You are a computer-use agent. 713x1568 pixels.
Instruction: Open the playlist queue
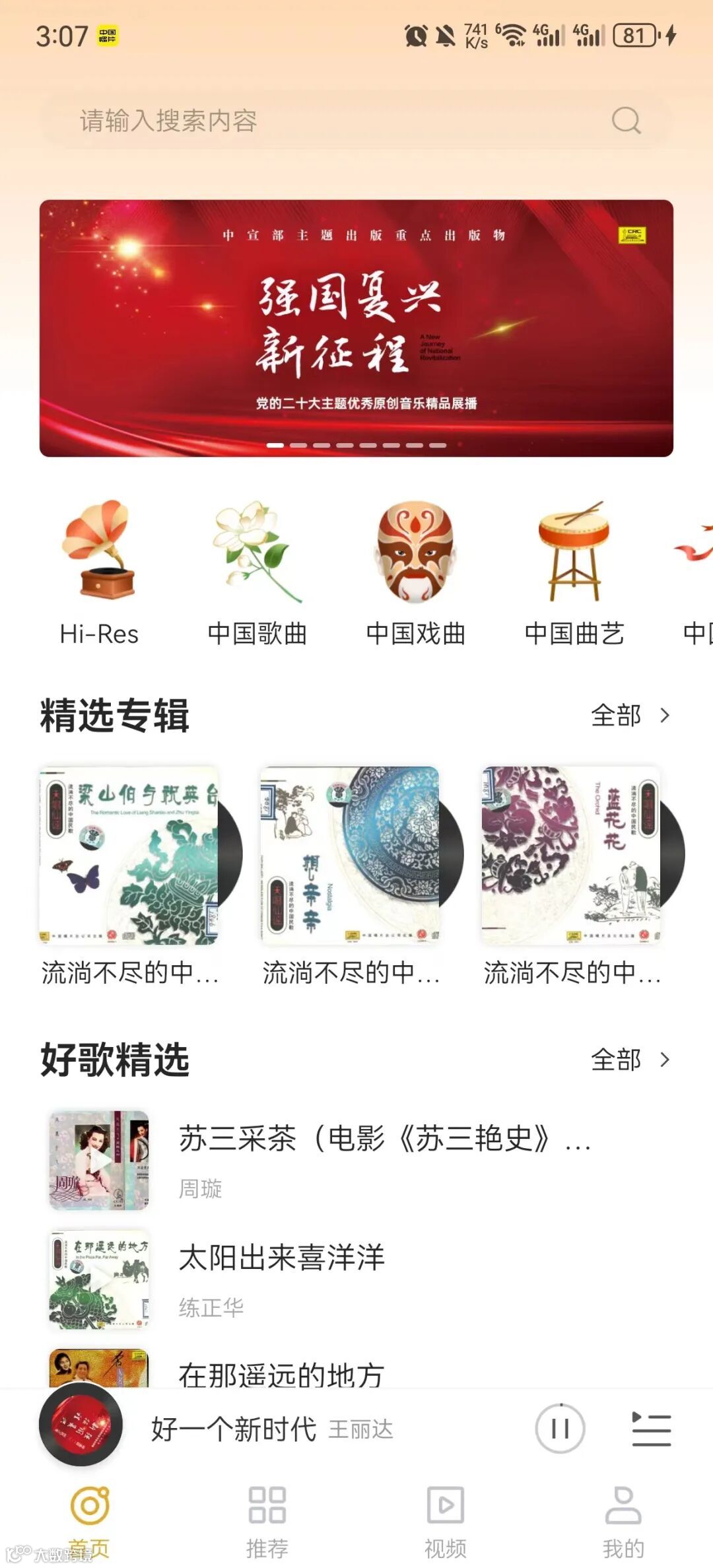[651, 1429]
